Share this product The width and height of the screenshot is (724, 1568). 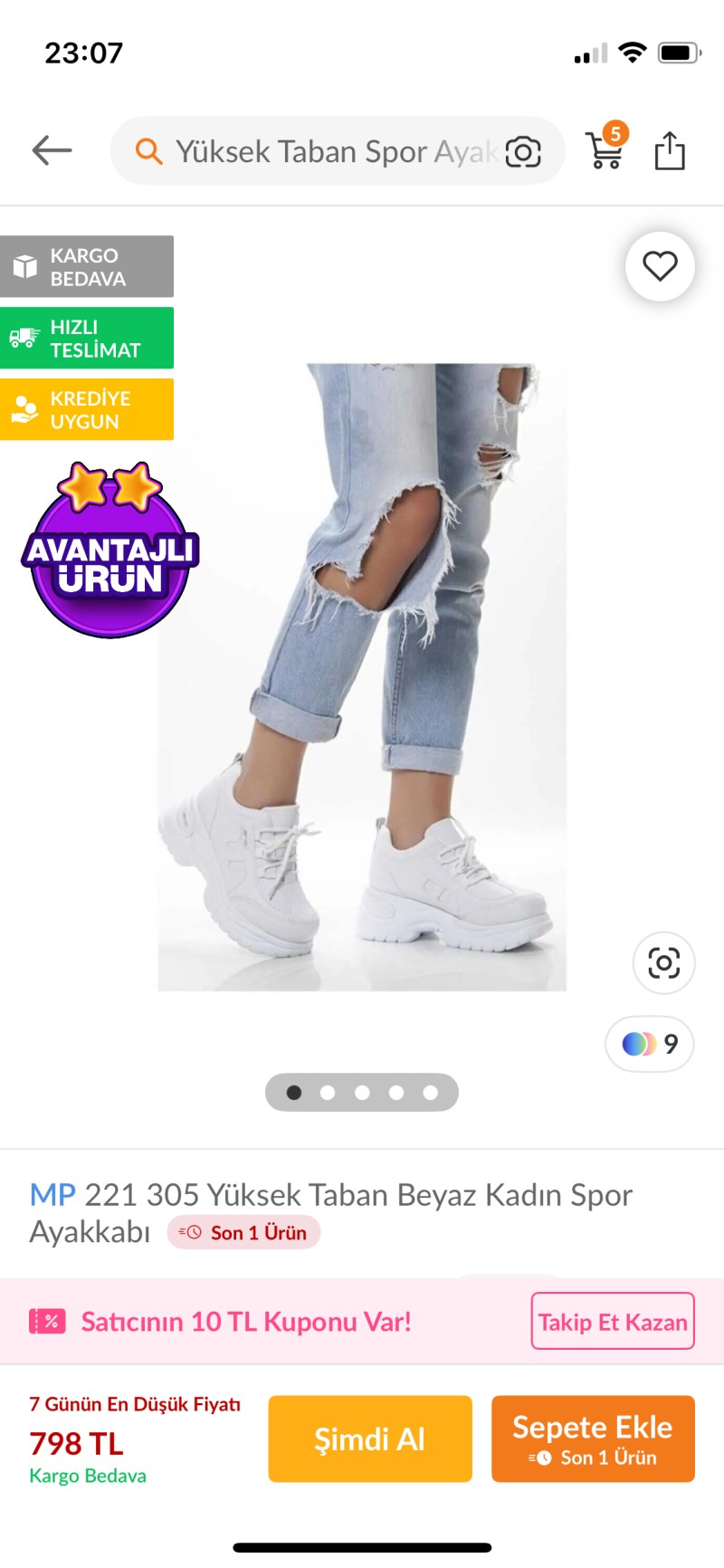click(670, 150)
